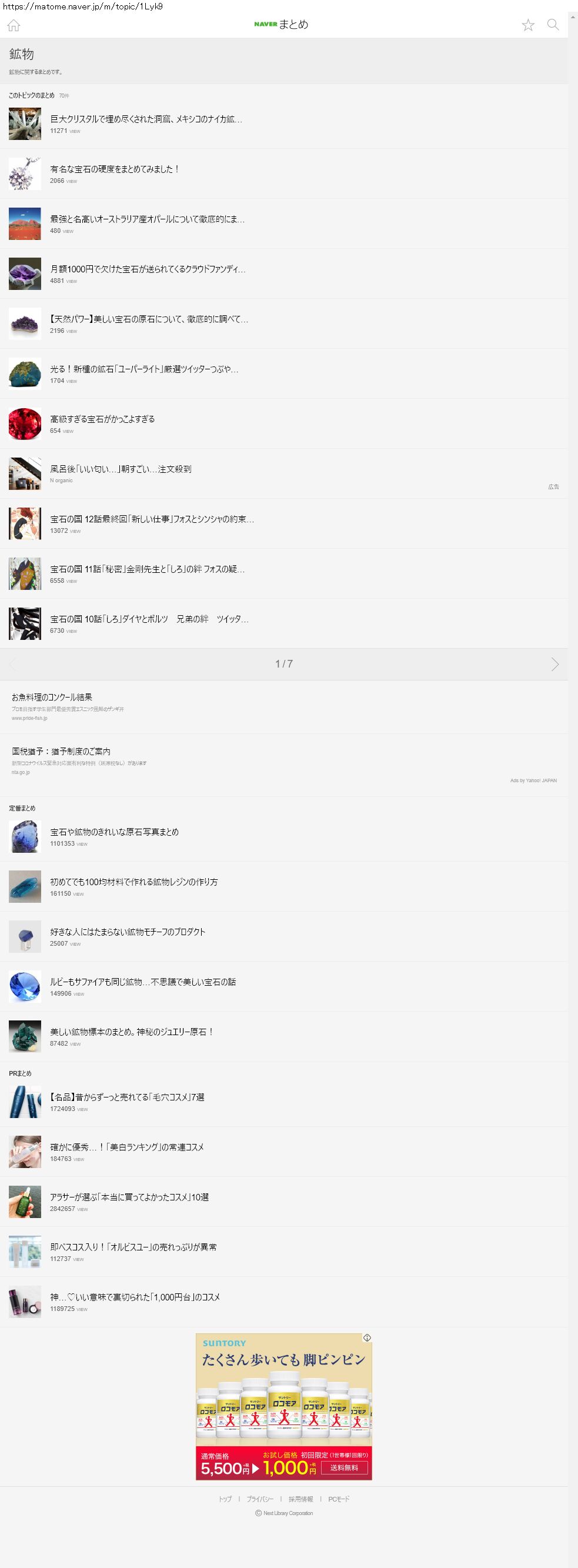Go to the NAVER Matome home icon
578x1568 pixels.
[x=14, y=25]
